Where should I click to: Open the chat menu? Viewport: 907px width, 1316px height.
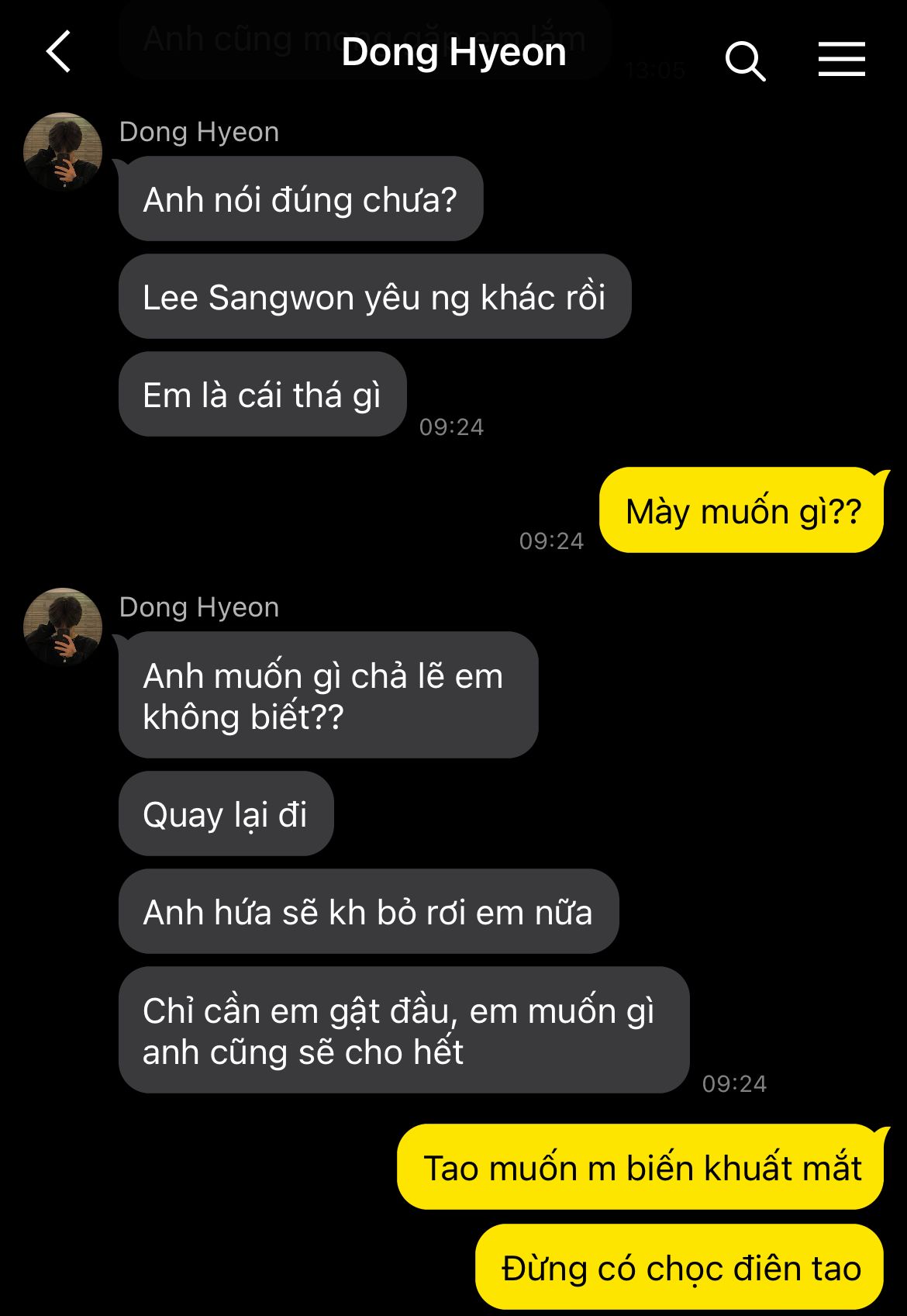pos(841,60)
